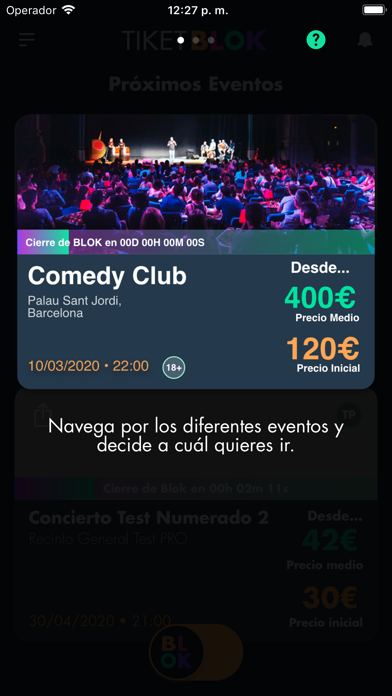This screenshot has width=392, height=696.
Task: Go to the second tutorial page dot
Action: pos(196,40)
